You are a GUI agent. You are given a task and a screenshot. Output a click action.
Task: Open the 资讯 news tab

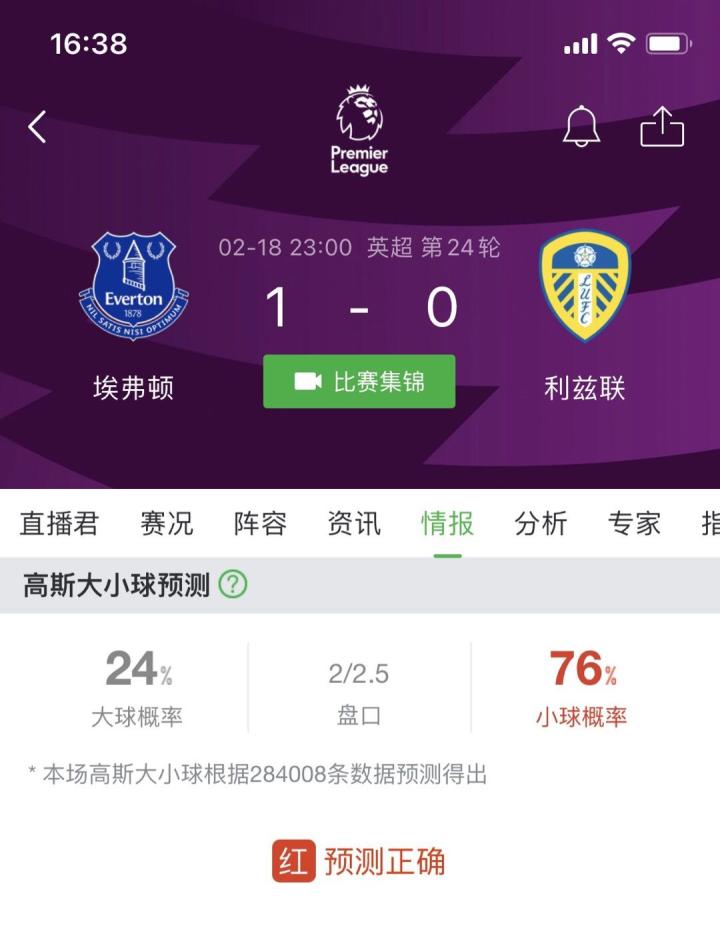[x=354, y=523]
